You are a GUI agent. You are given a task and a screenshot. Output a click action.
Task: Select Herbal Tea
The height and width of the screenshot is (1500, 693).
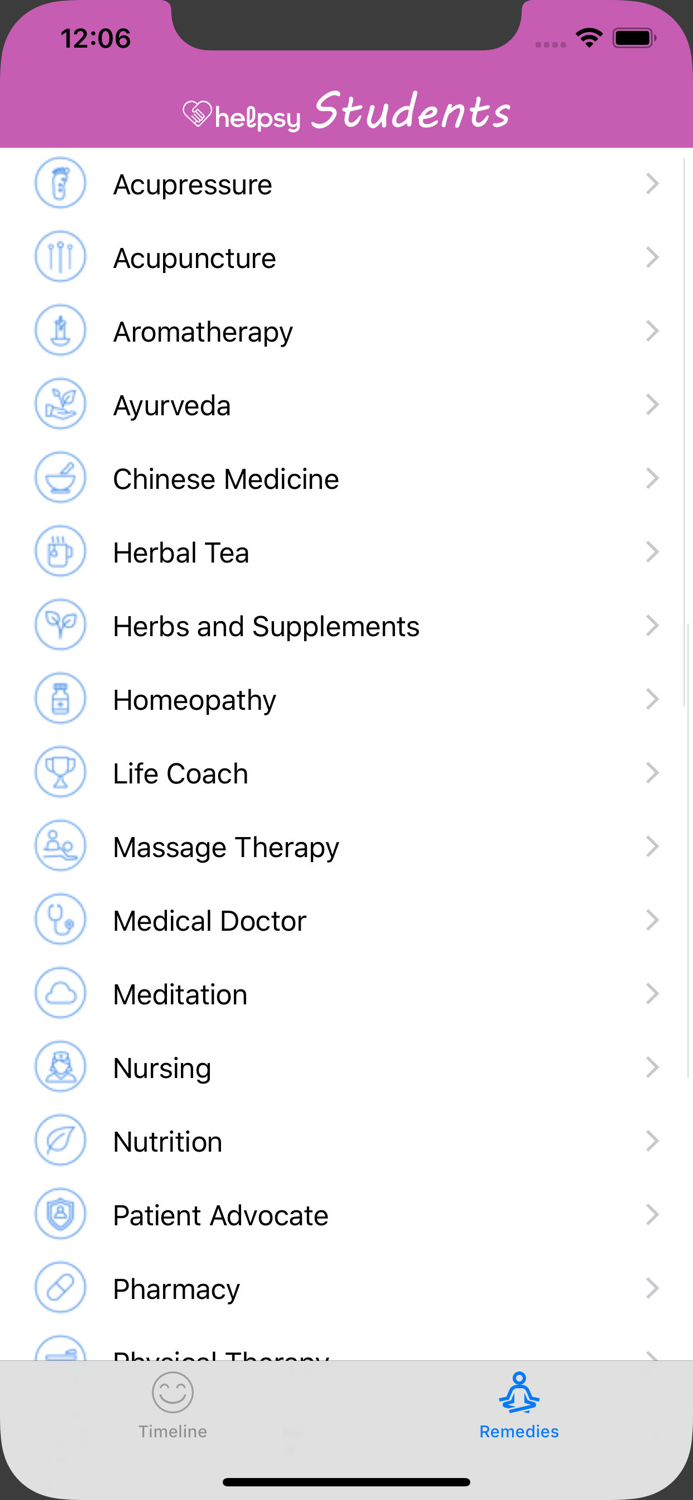(346, 552)
